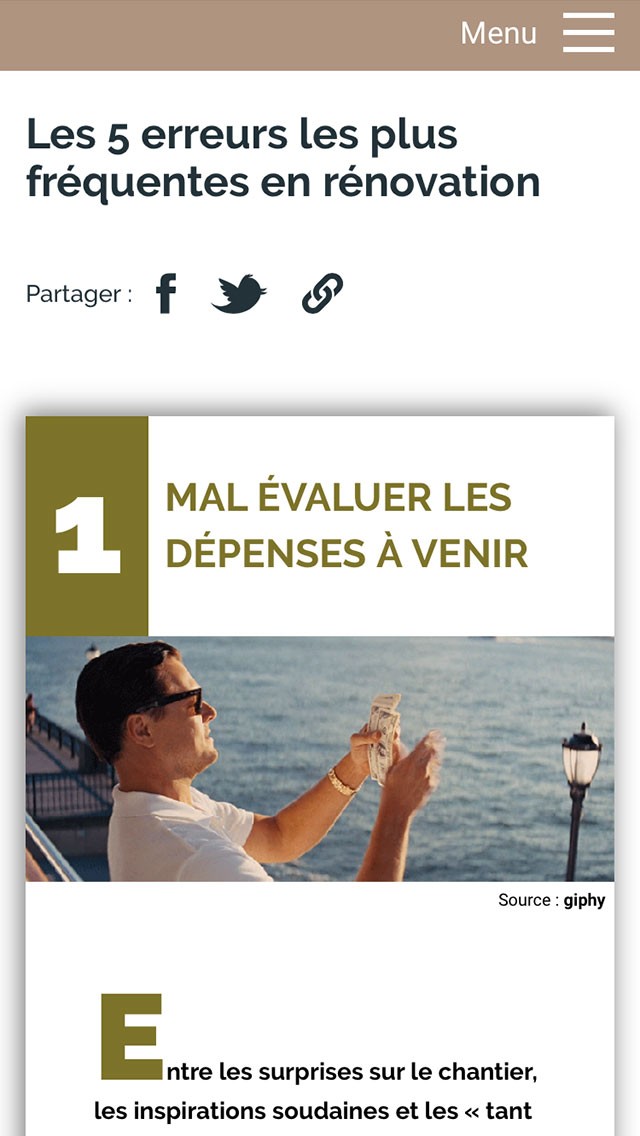The image size is (640, 1136).
Task: Open the Menu hamburger button
Action: pyautogui.click(x=588, y=33)
